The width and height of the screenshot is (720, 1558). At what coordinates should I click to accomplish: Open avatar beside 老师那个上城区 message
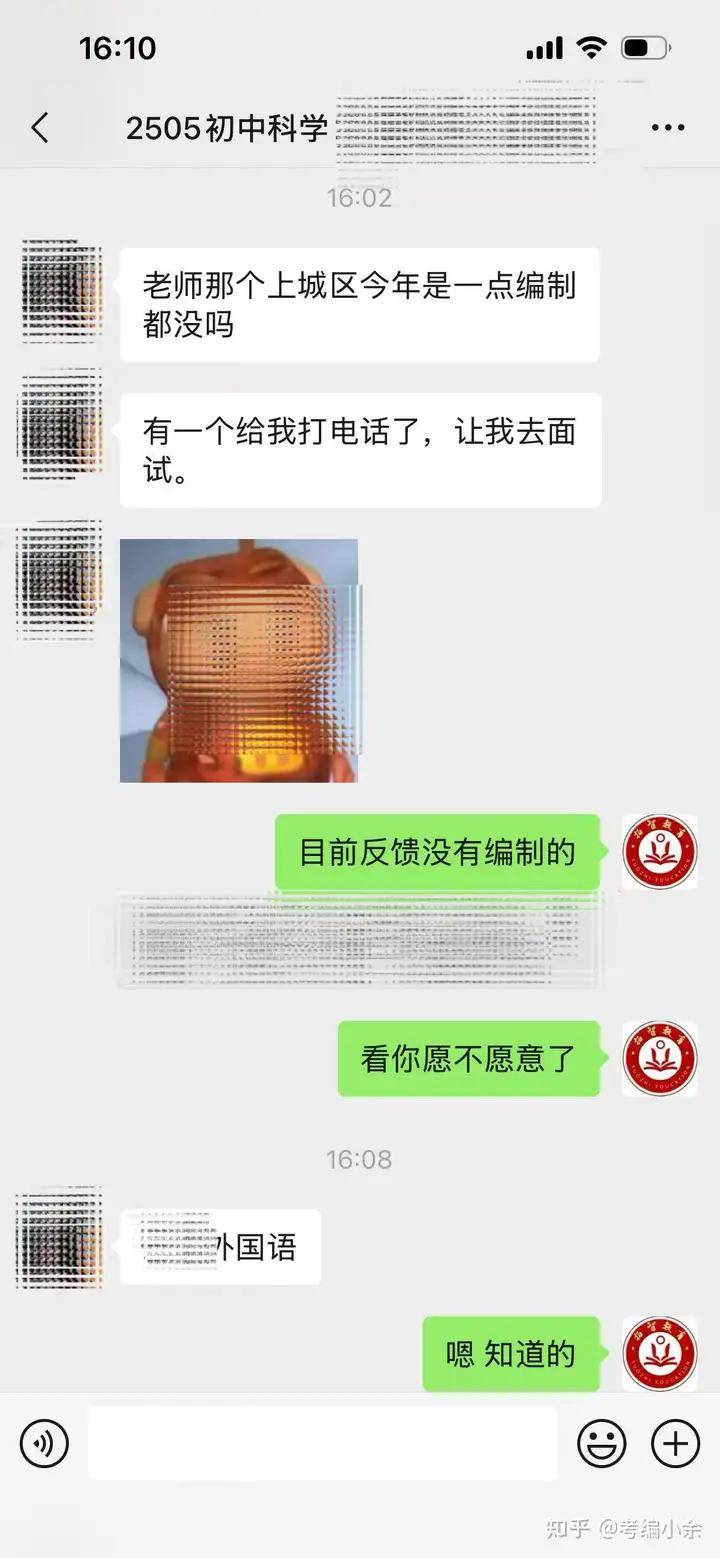click(x=60, y=290)
